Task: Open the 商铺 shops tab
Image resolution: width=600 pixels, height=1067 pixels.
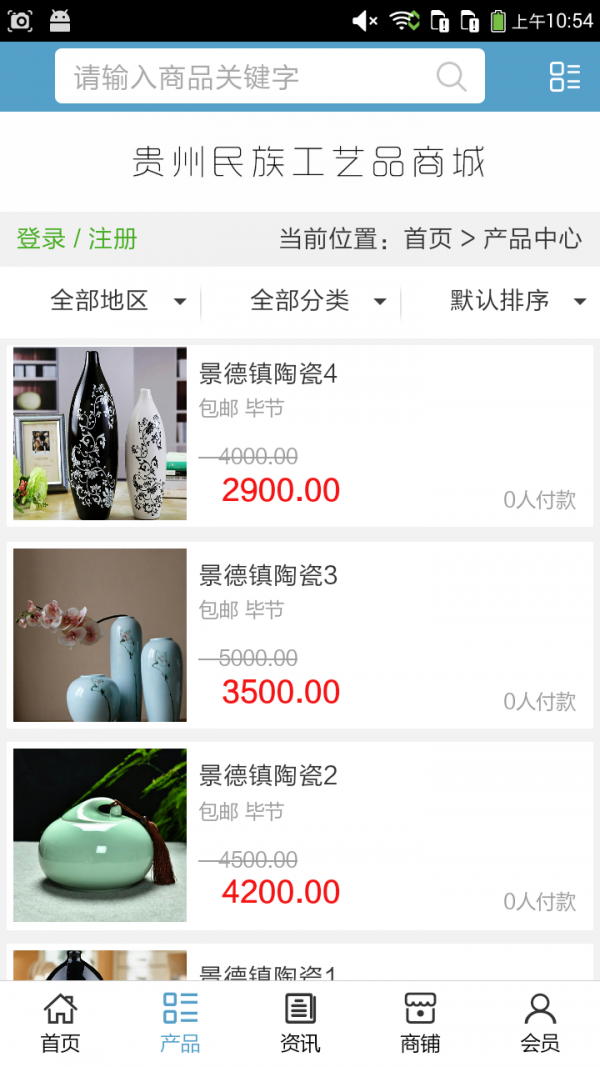Action: [x=420, y=1022]
